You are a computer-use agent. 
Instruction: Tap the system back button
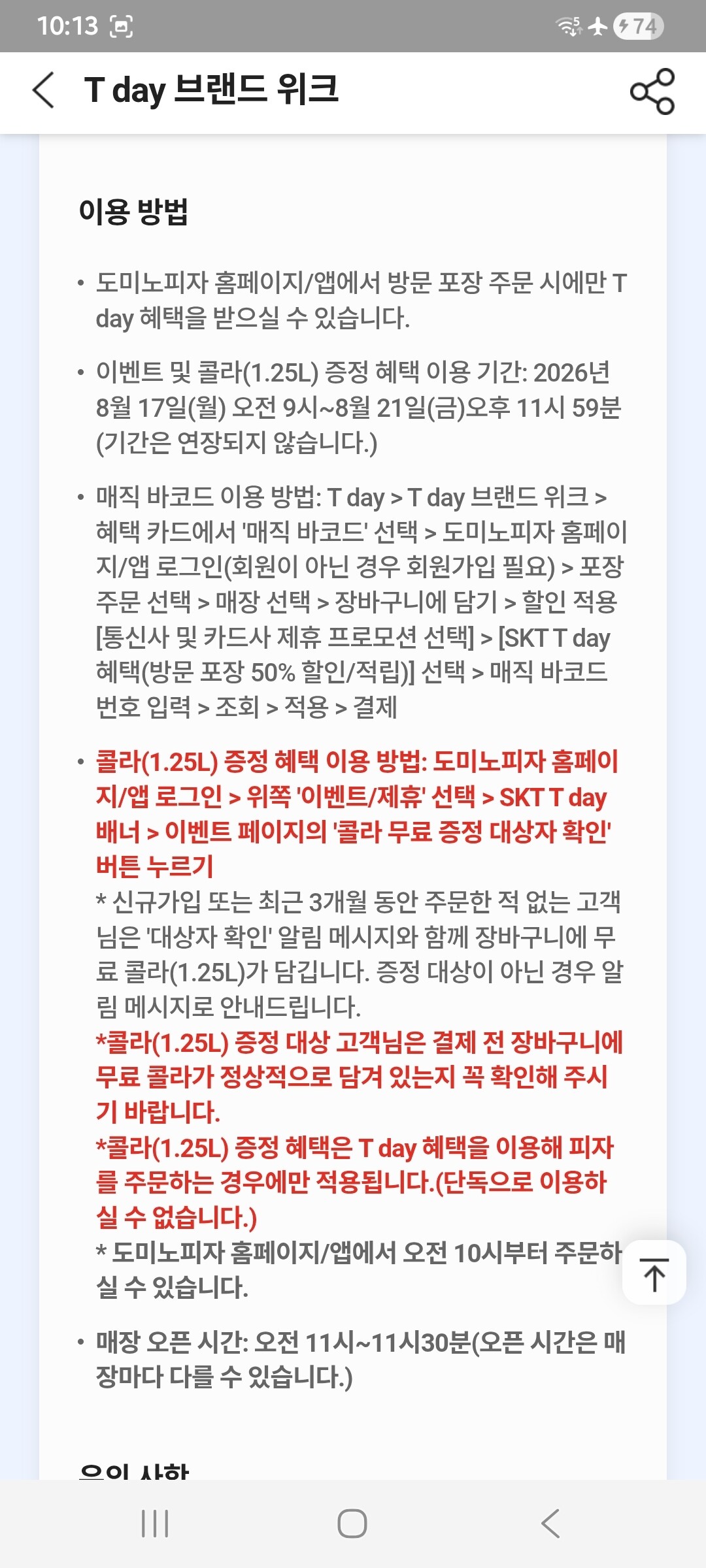coord(550,1524)
